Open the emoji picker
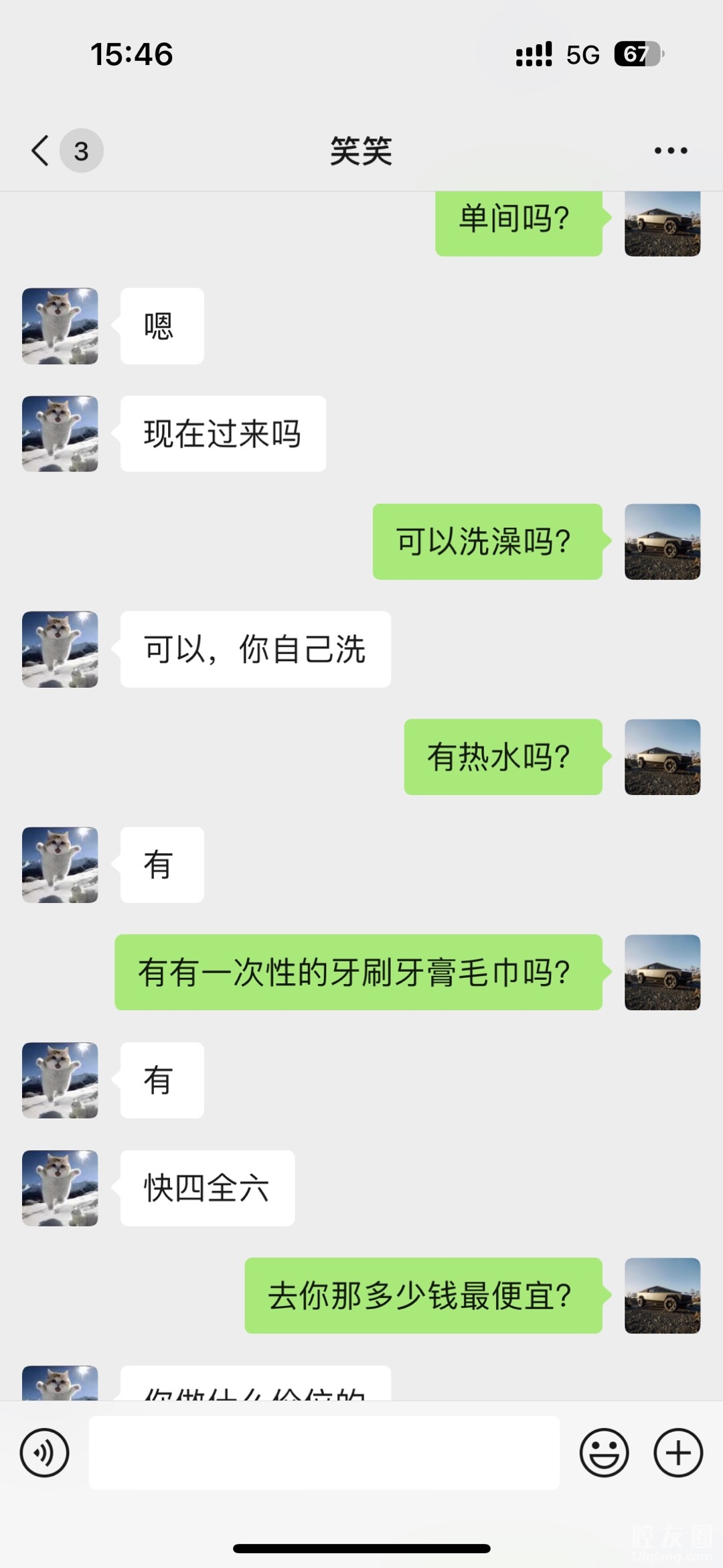Image resolution: width=723 pixels, height=1568 pixels. (604, 1453)
